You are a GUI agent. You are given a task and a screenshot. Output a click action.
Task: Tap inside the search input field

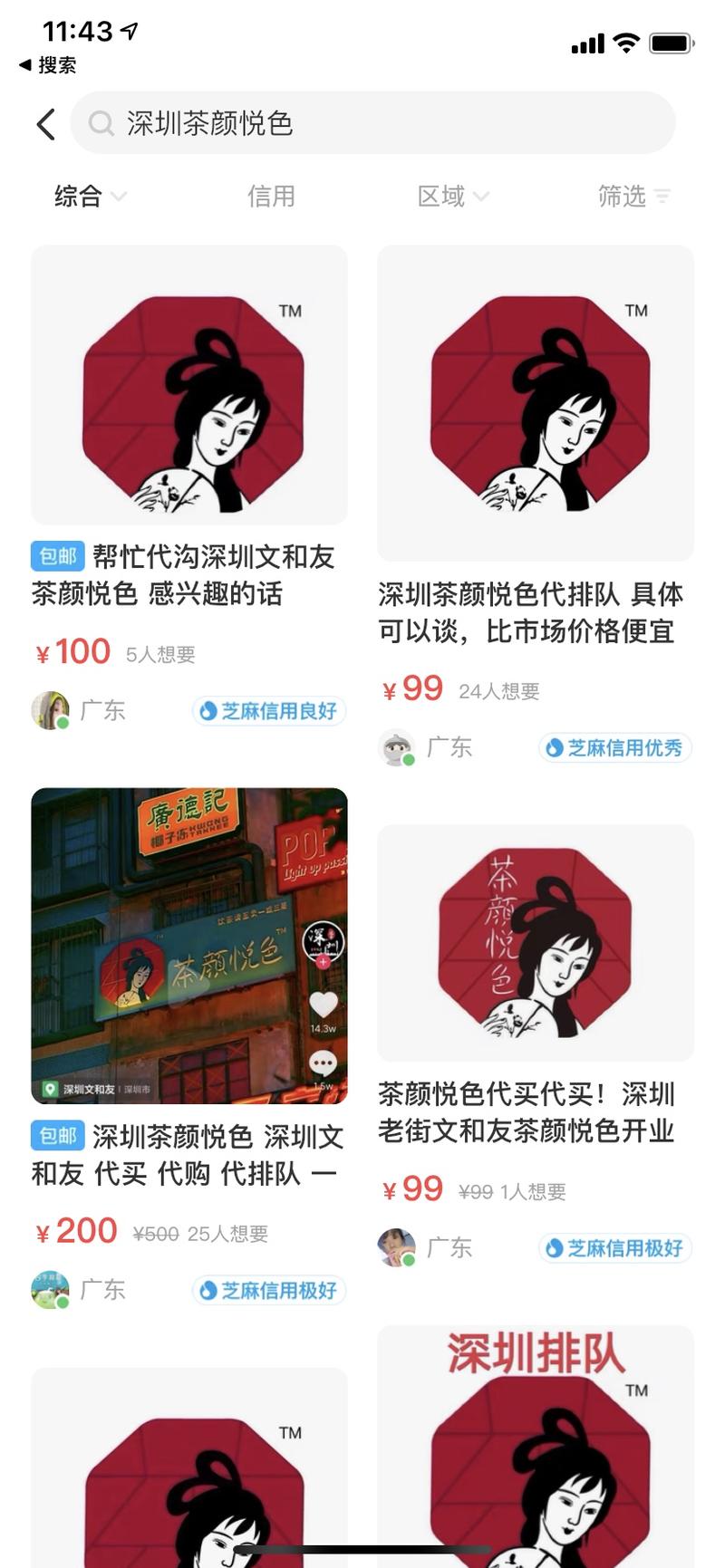point(362,123)
